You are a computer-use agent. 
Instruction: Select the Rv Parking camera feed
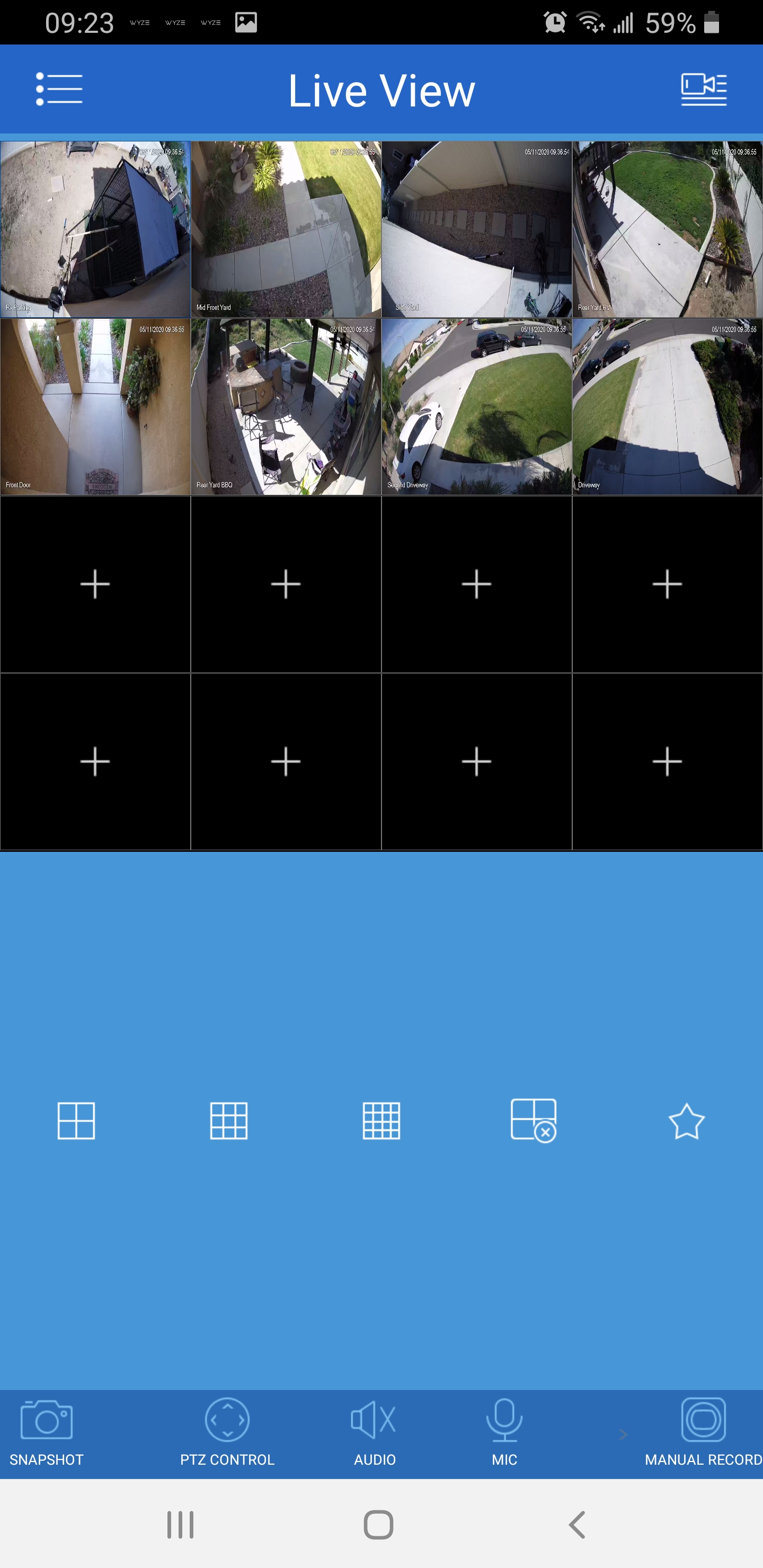(x=95, y=229)
